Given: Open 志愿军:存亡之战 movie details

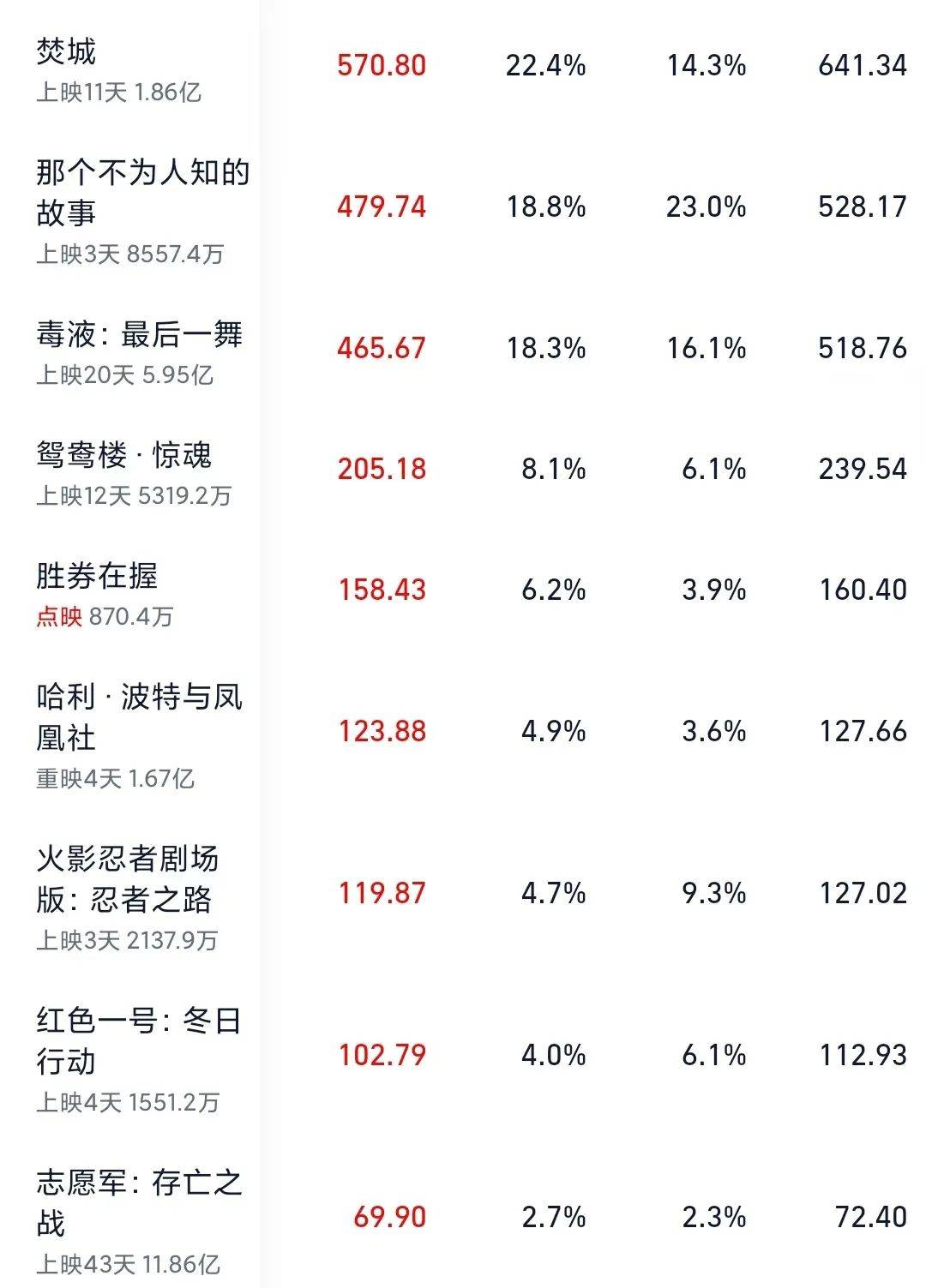Looking at the screenshot, I should tap(139, 1202).
